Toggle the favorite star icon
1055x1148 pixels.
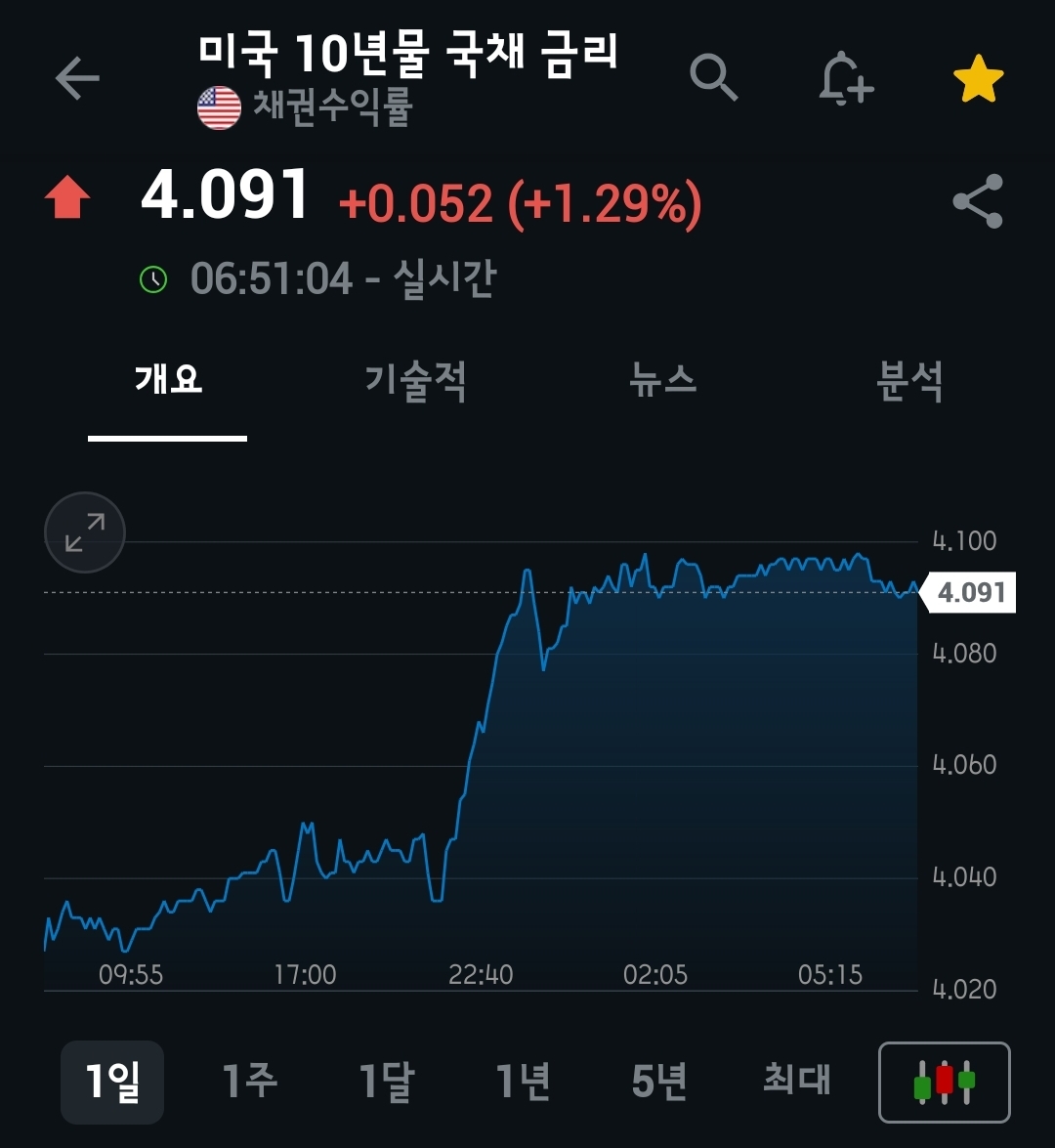[978, 79]
